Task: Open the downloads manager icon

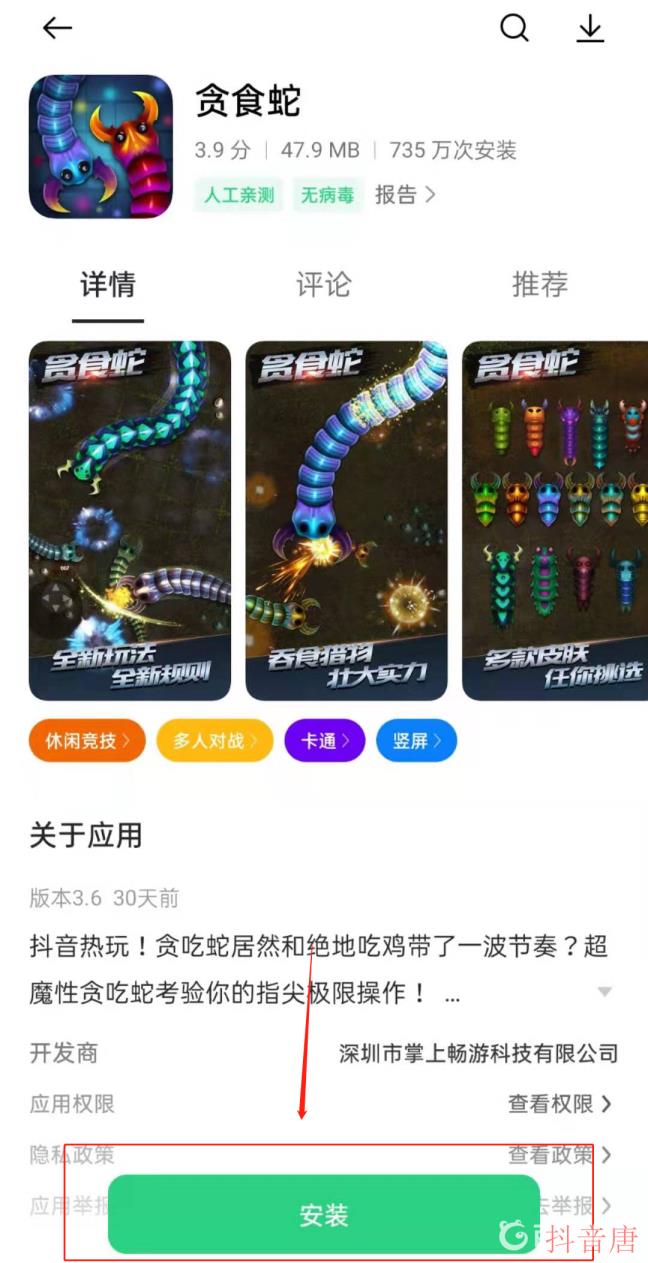Action: (591, 29)
